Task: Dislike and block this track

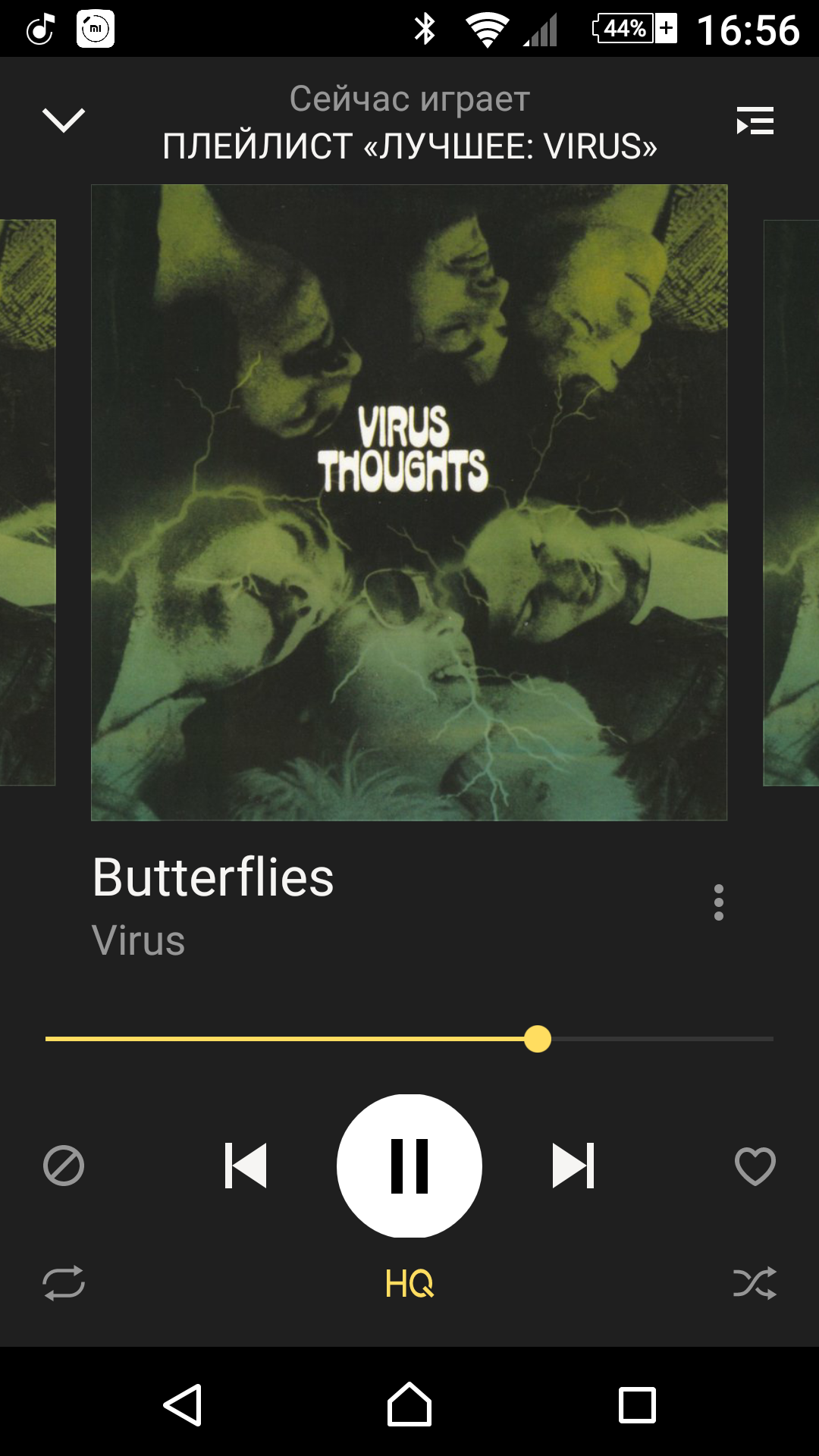Action: click(x=64, y=1166)
